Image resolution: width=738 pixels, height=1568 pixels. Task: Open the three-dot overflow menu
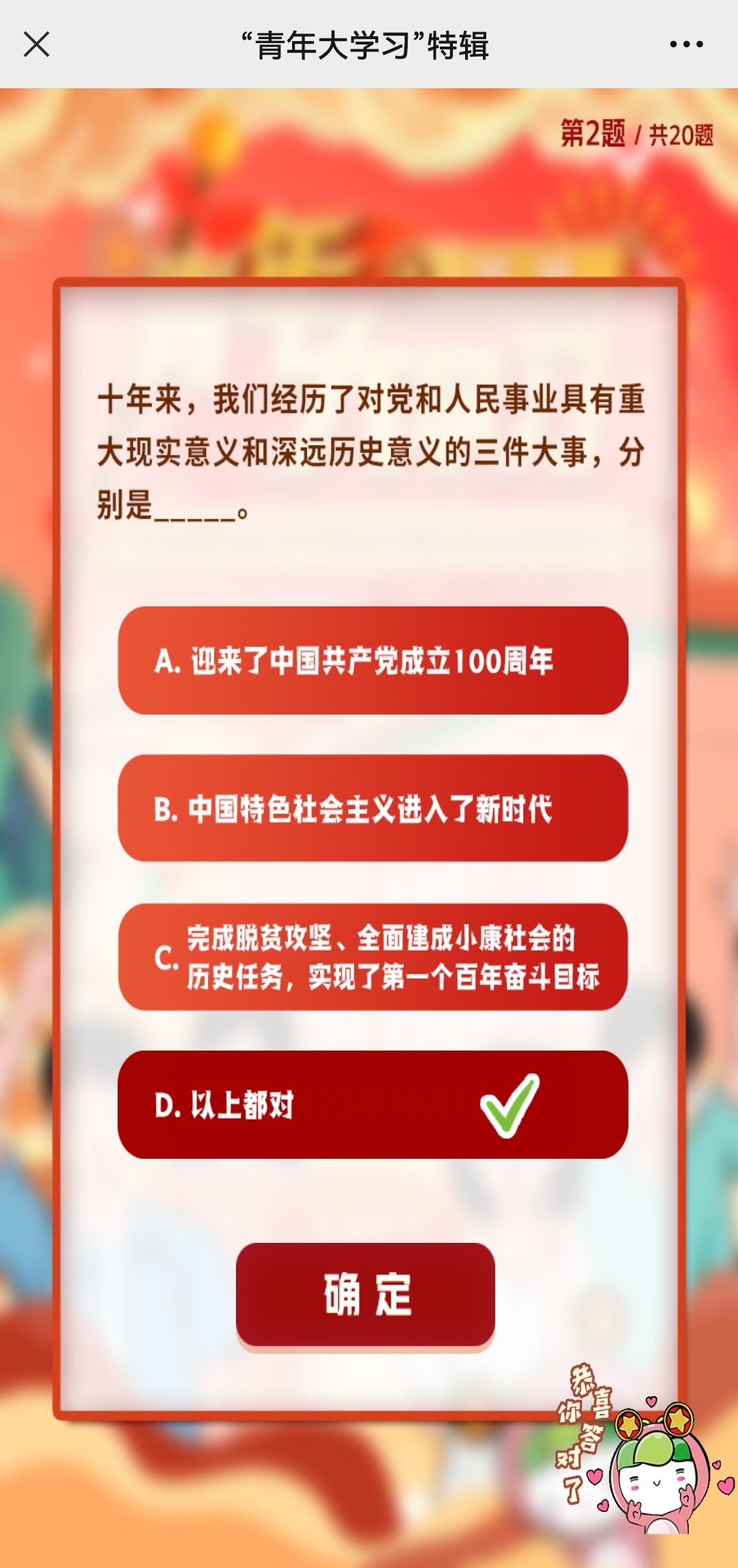pos(686,44)
